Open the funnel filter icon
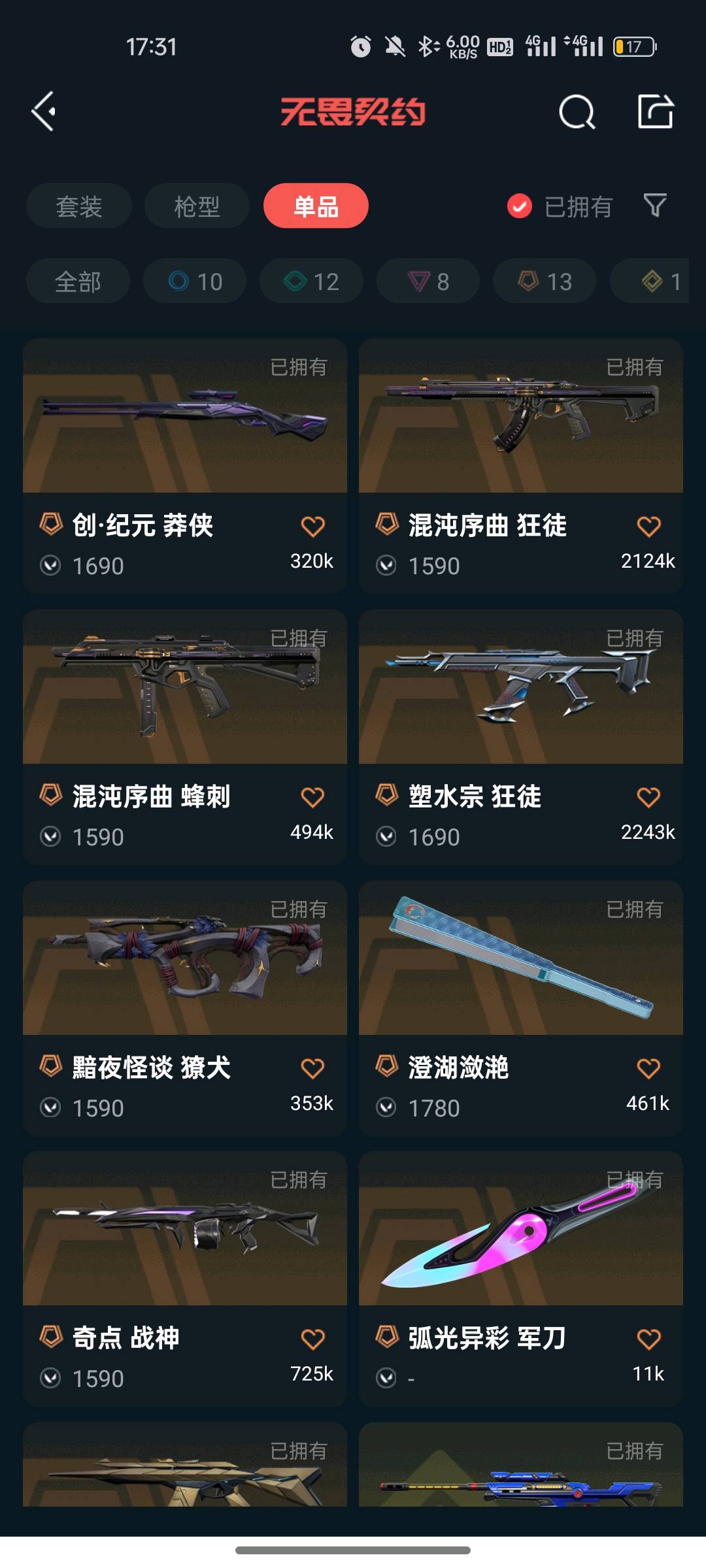Screen dimensions: 706x1568 pos(655,206)
